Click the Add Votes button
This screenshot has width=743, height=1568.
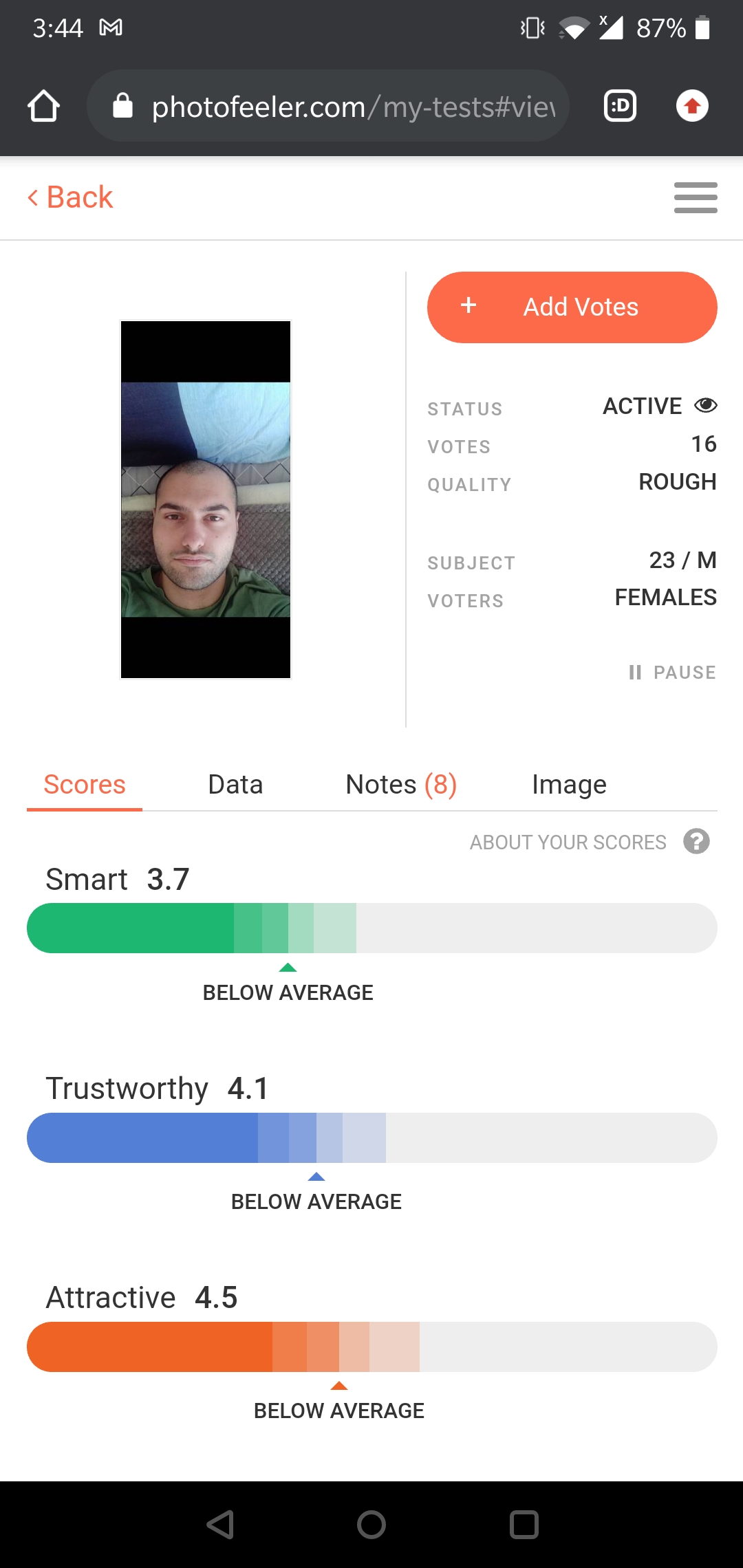point(572,307)
